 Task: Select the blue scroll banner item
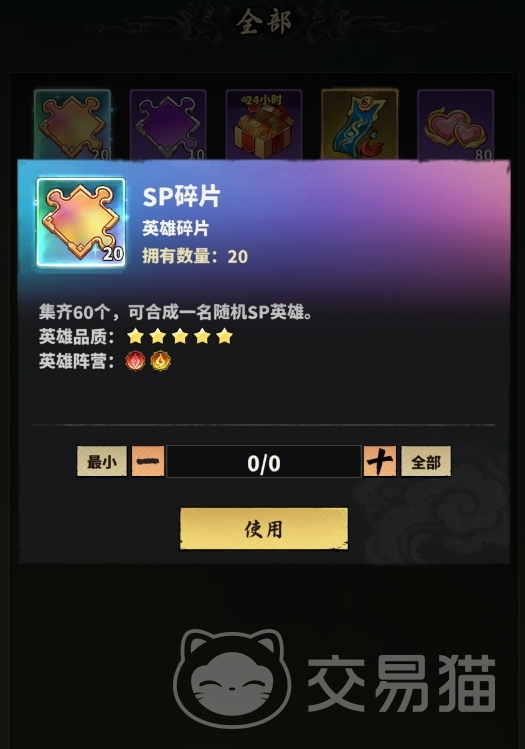tap(360, 125)
